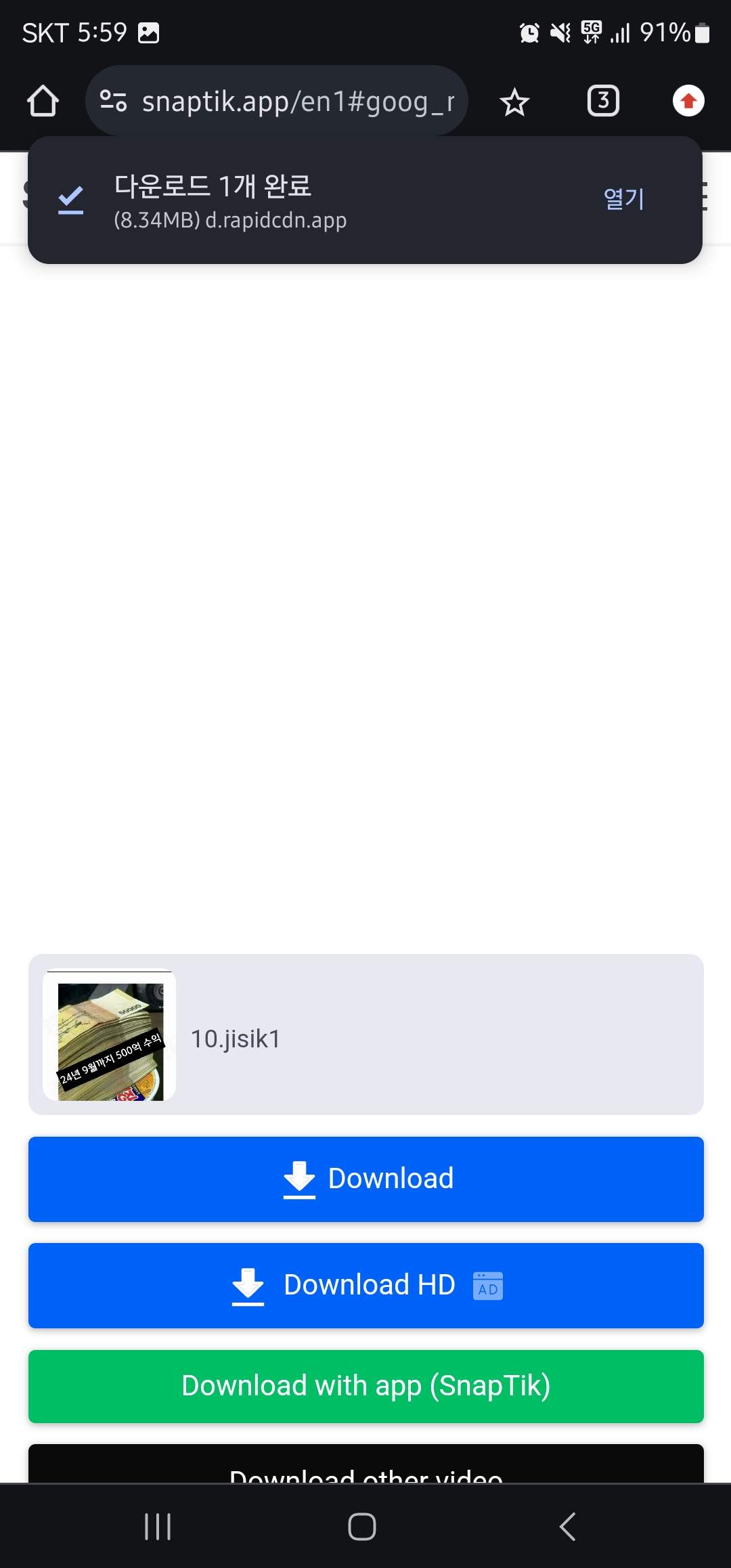Viewport: 731px width, 1568px height.
Task: Tap the red update arrow icon
Action: 688,102
